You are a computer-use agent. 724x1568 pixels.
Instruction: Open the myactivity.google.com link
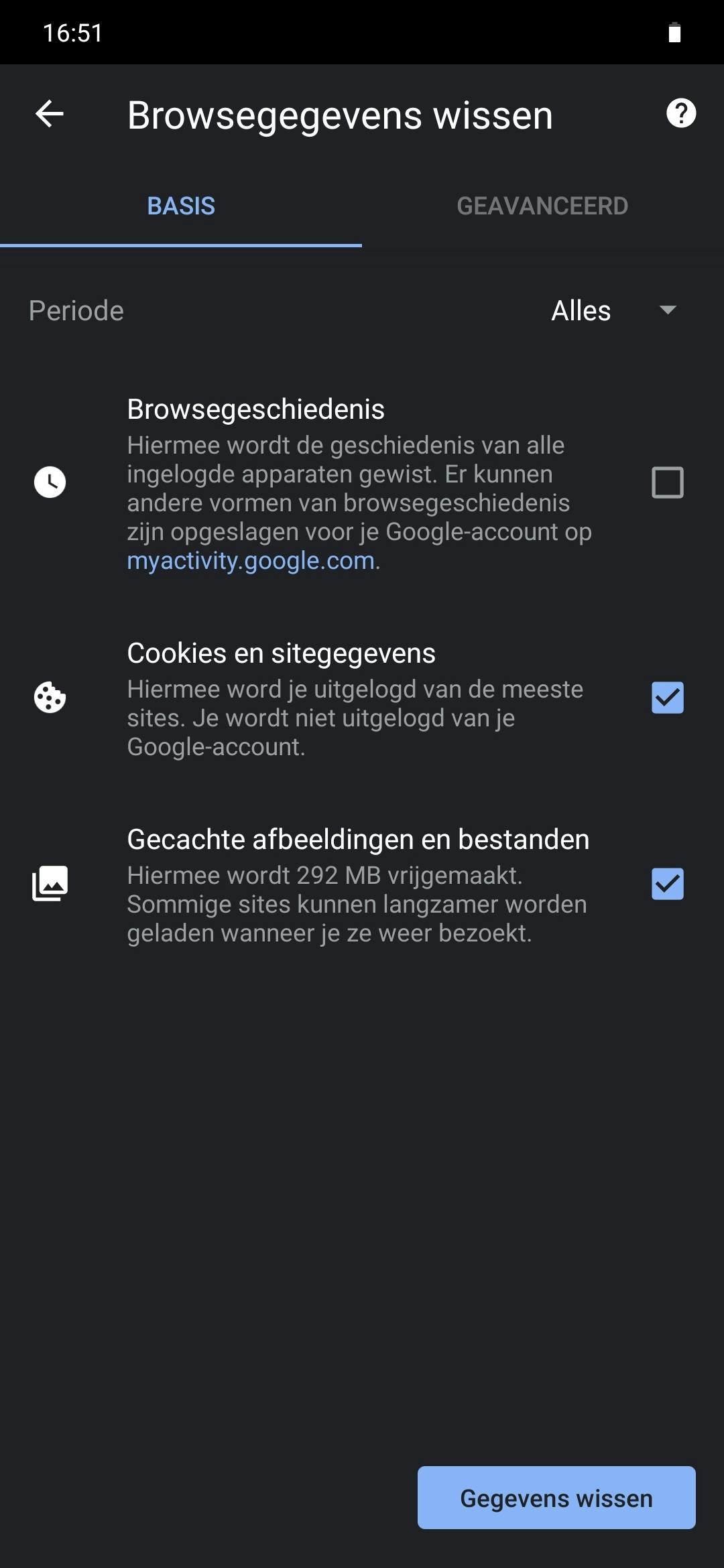tap(250, 561)
